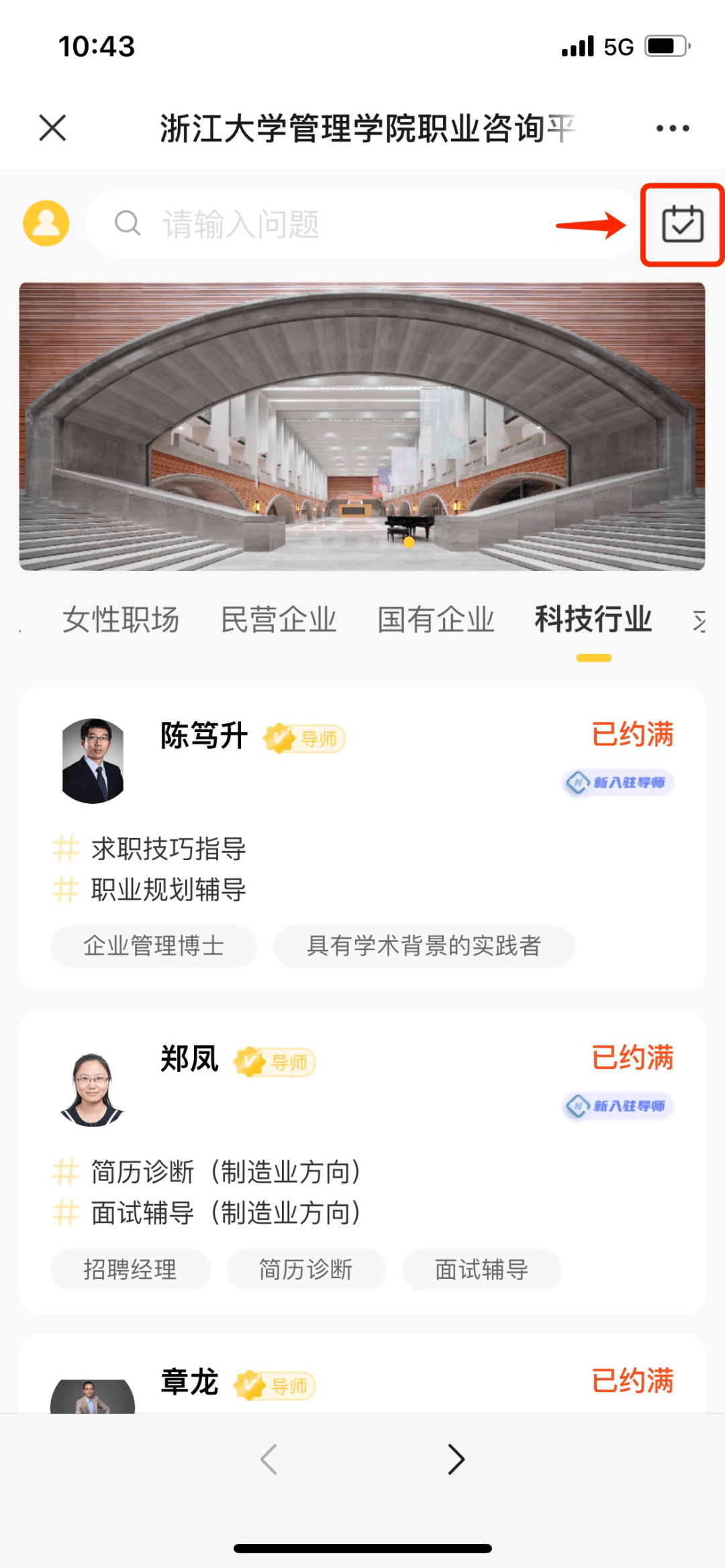View mentor 郑凤's profile card
Image resolution: width=725 pixels, height=1568 pixels.
(362, 1161)
